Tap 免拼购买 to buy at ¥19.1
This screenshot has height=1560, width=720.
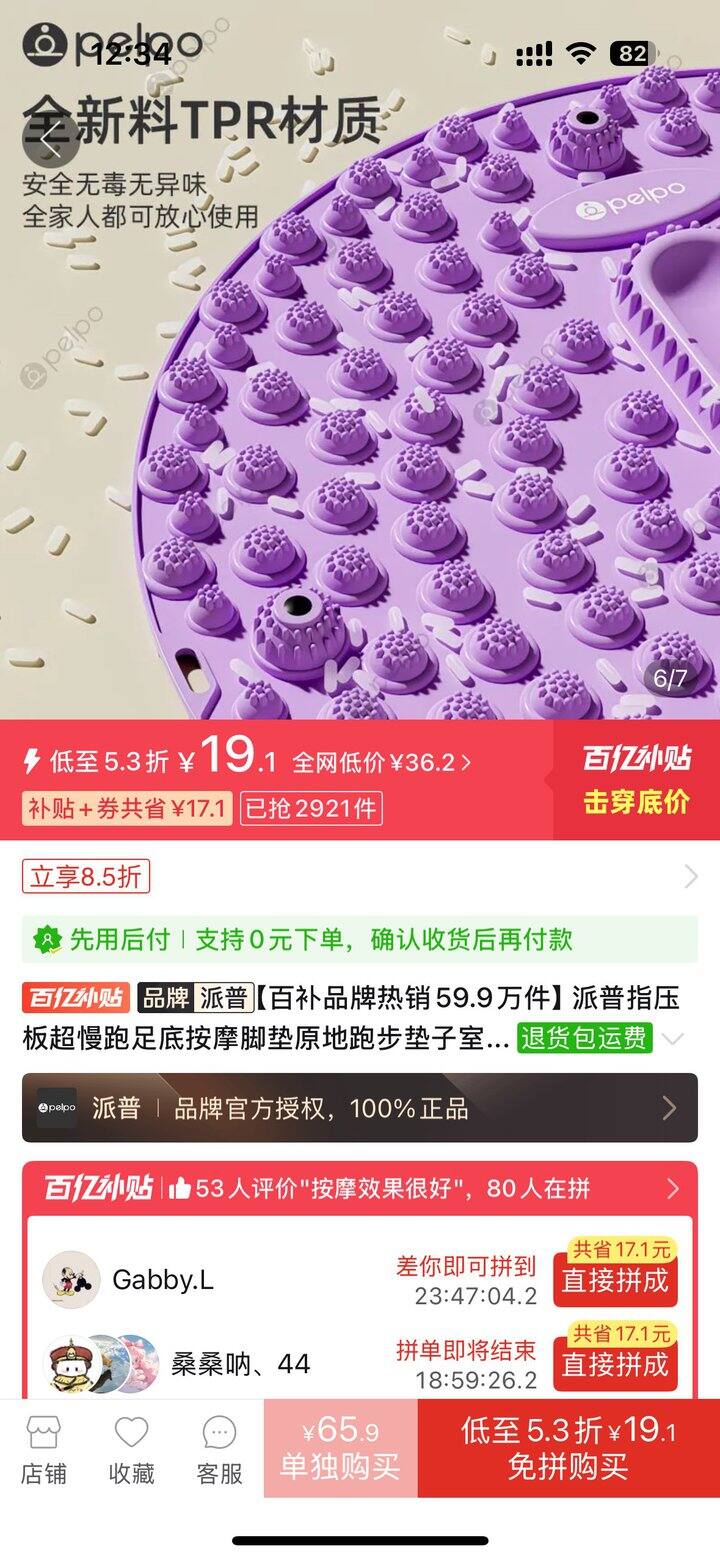click(568, 1448)
